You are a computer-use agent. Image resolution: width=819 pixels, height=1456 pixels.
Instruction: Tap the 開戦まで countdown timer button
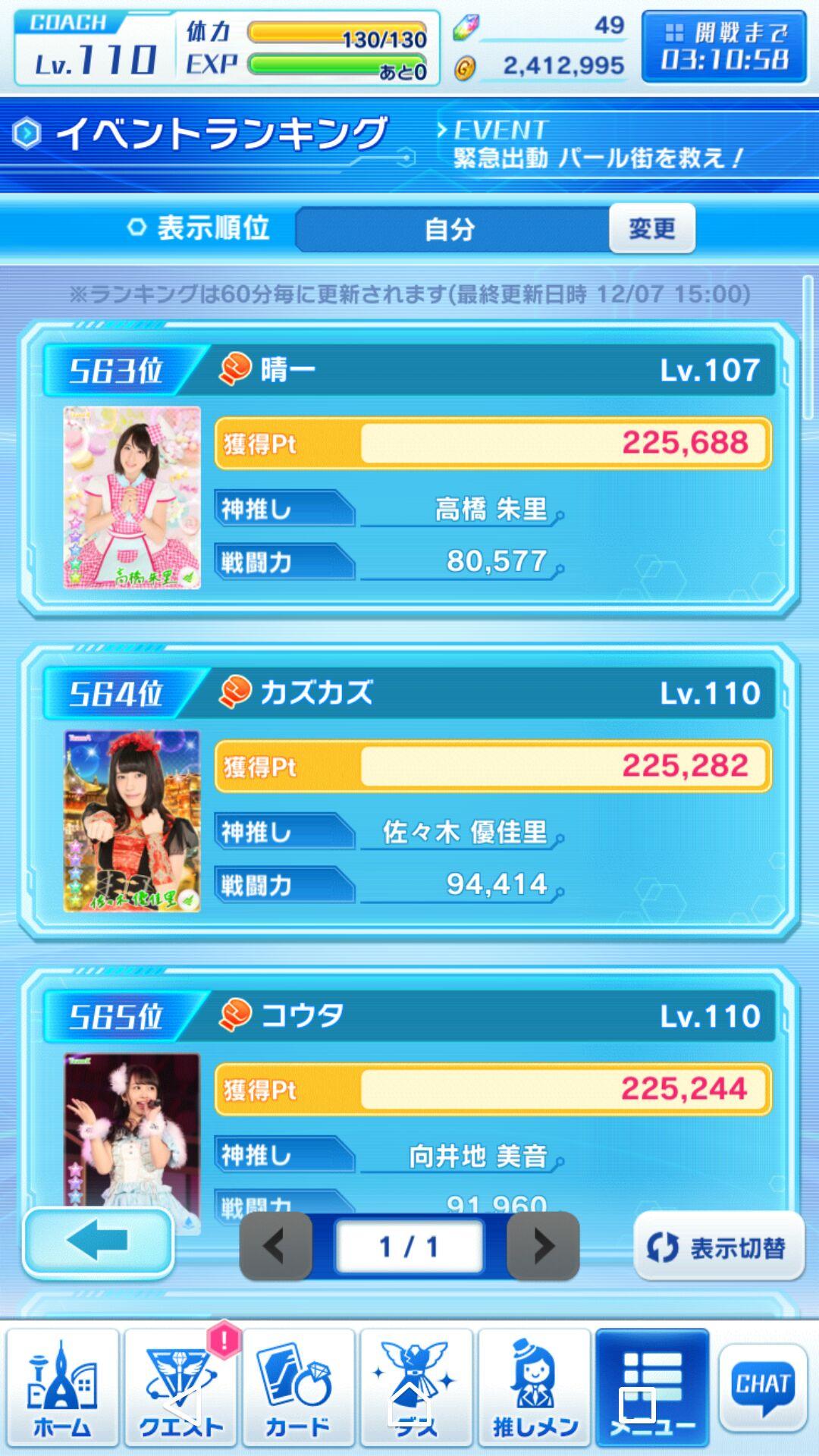(723, 47)
